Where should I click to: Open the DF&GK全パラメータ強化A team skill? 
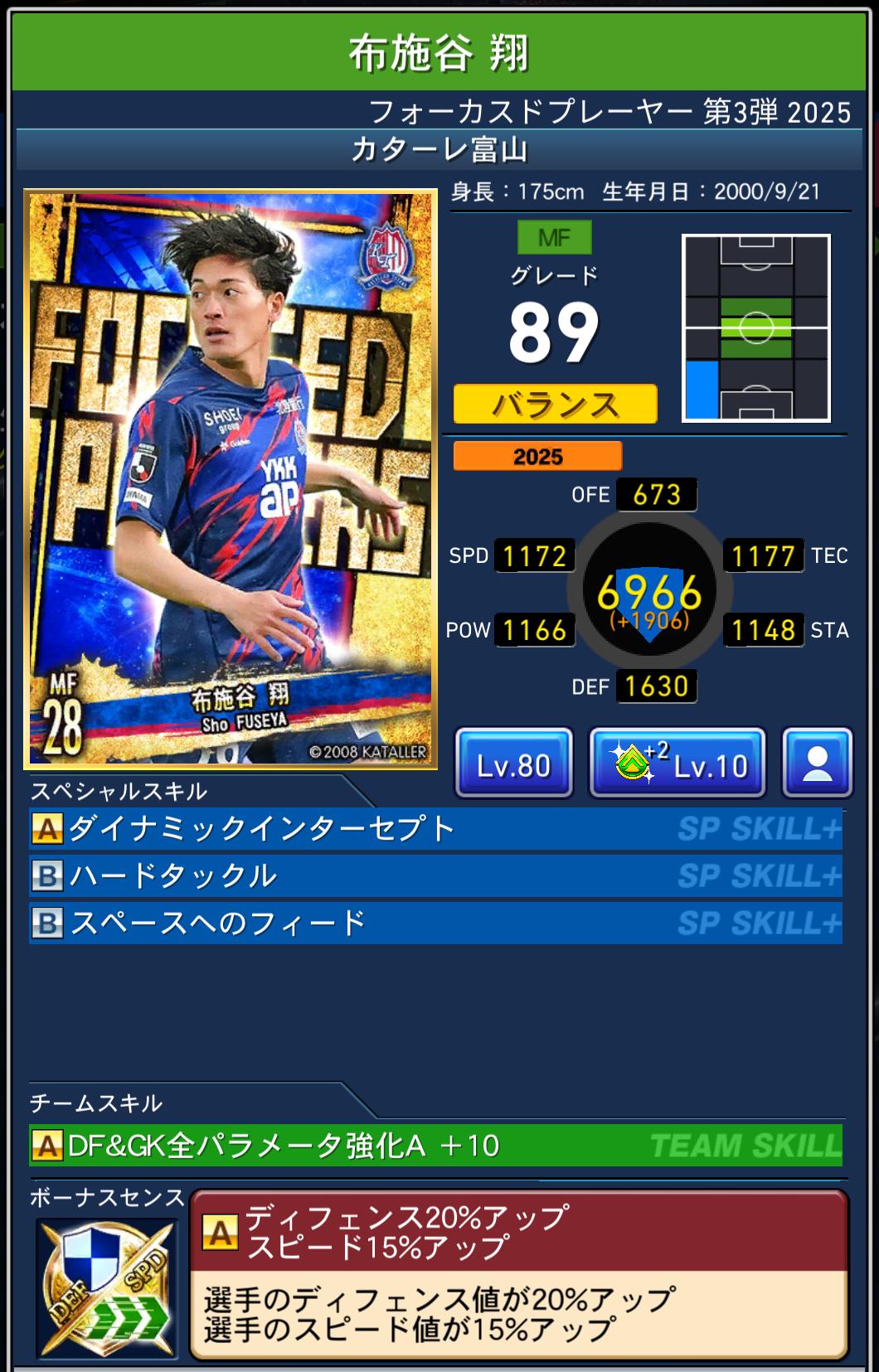pos(435,1146)
